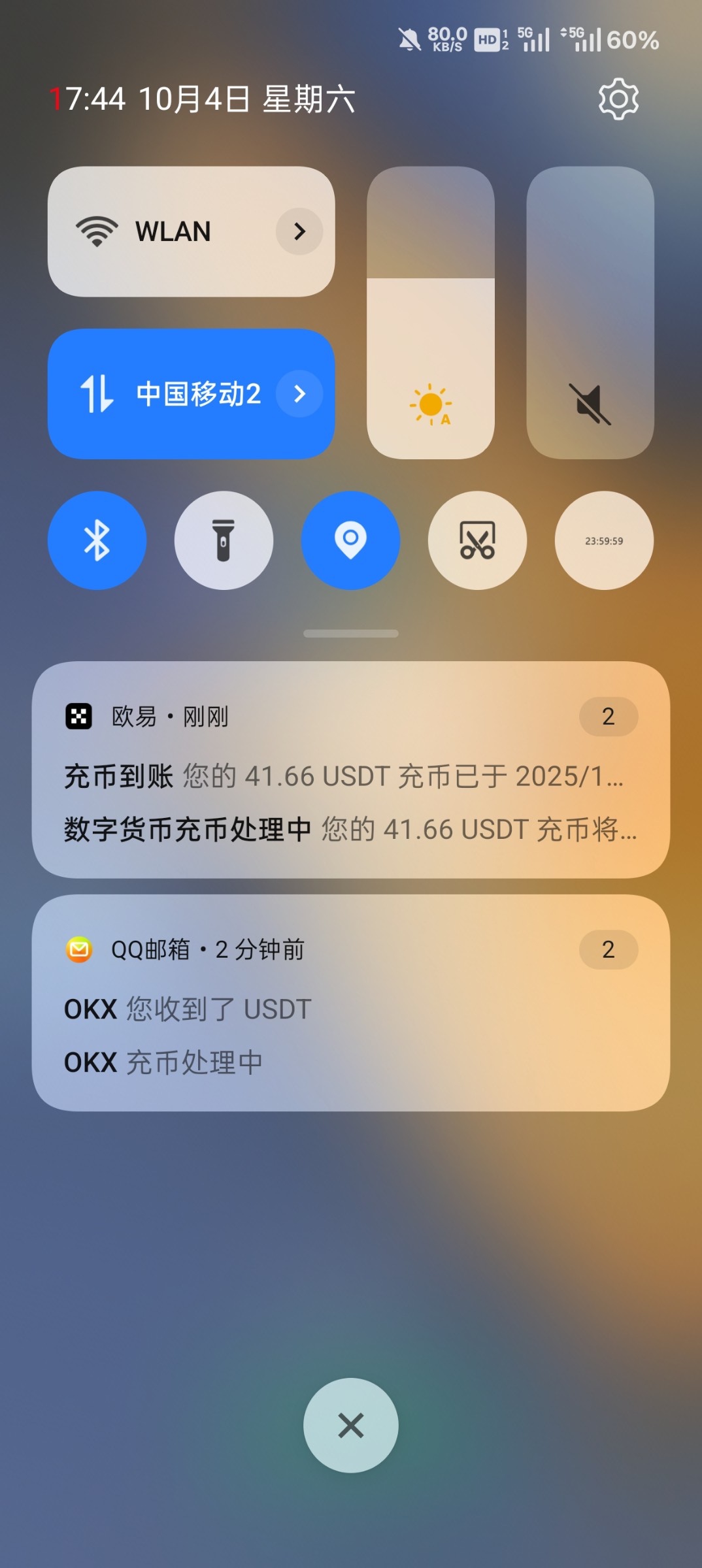
Task: Tap the volume slider
Action: [x=590, y=312]
